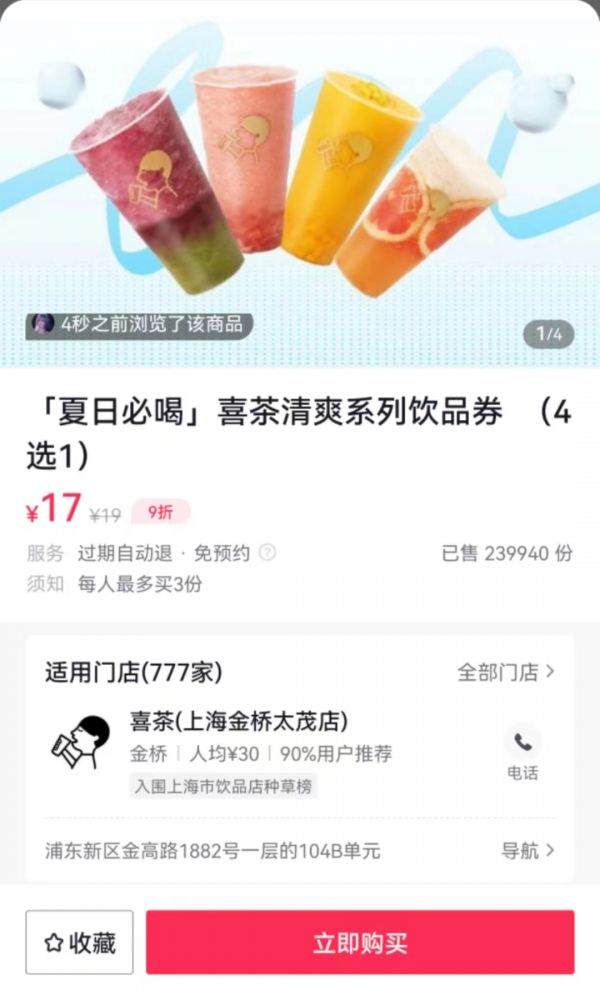Add this coupon to 收藏

(x=80, y=942)
